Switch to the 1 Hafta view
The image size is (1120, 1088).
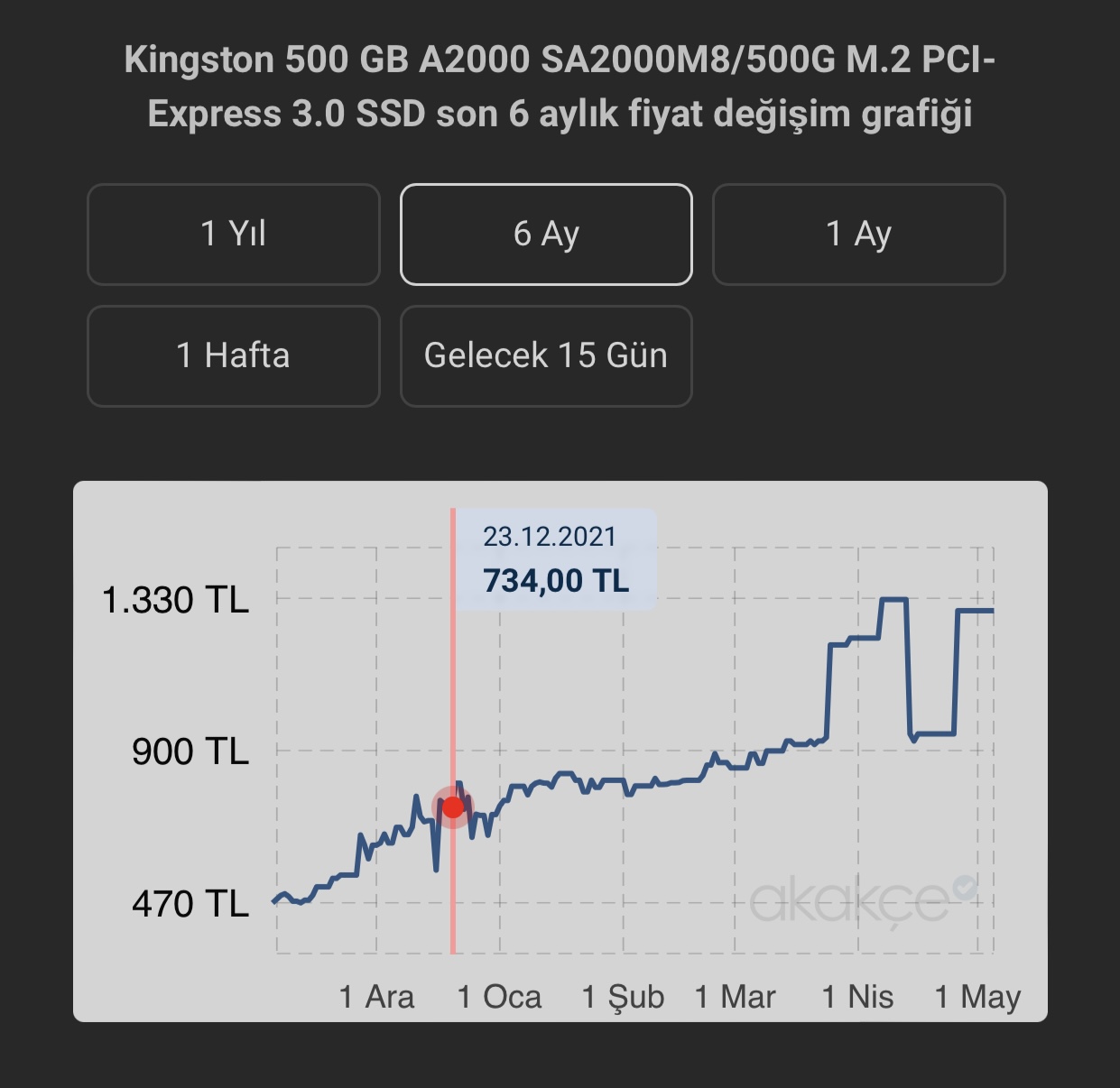[x=233, y=355]
